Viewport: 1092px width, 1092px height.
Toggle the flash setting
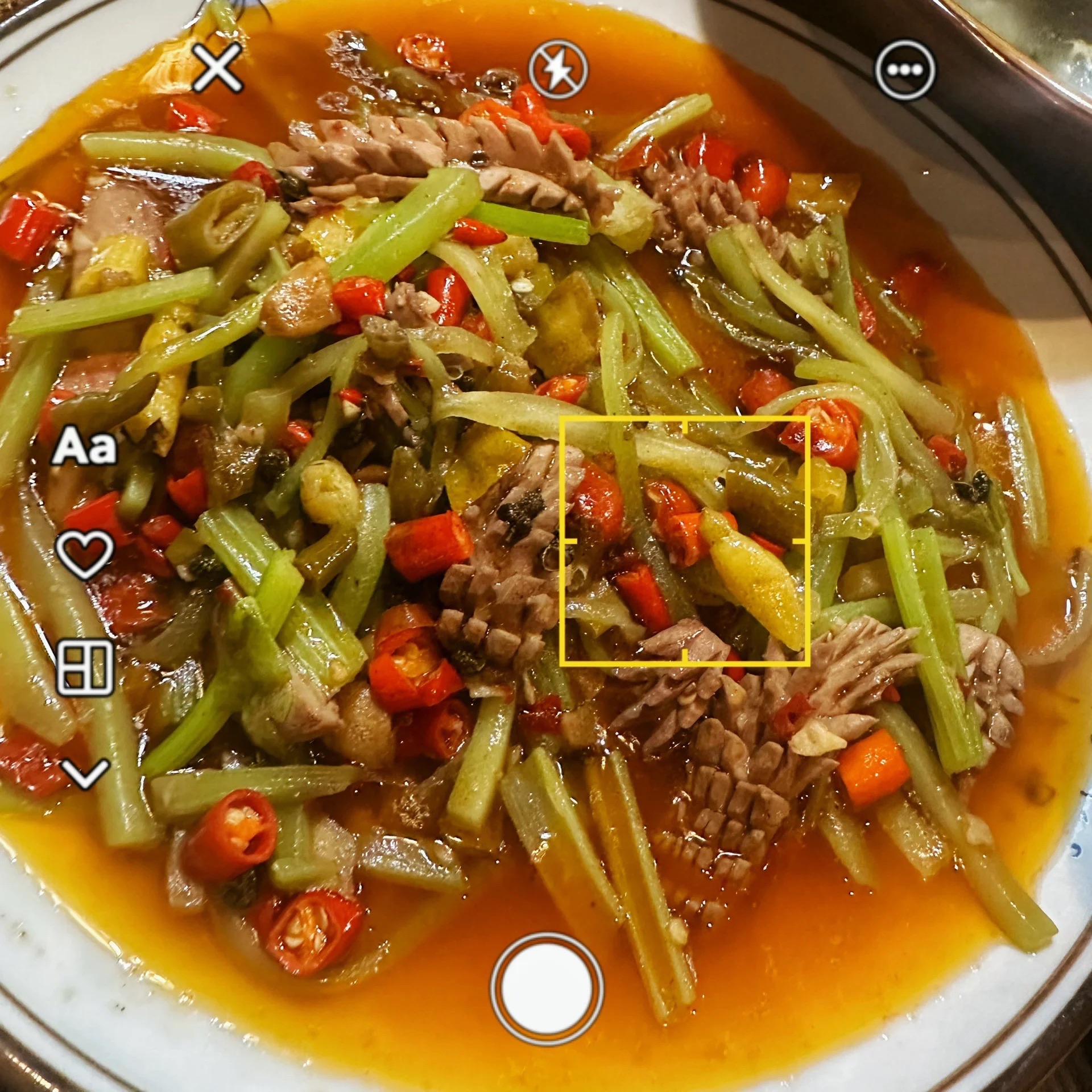(557, 69)
